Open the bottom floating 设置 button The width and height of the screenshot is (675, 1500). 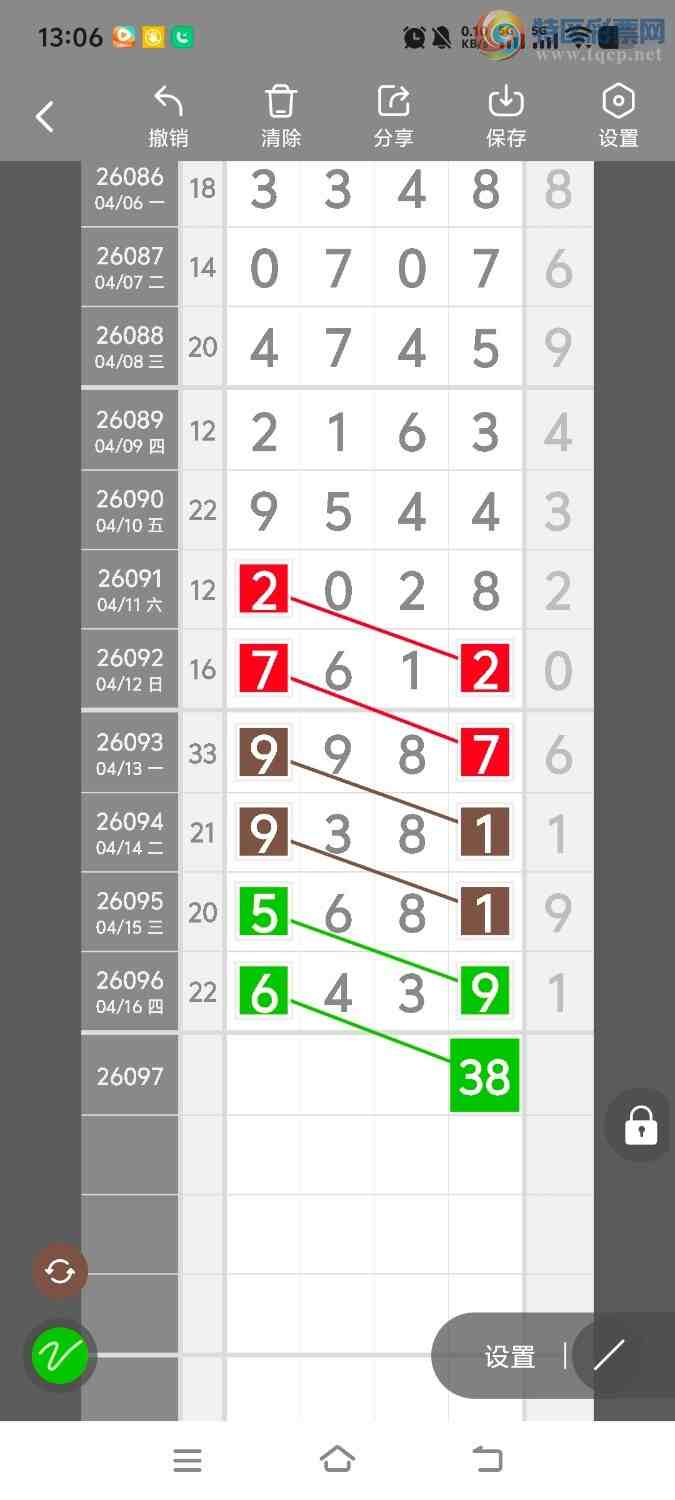(510, 1357)
